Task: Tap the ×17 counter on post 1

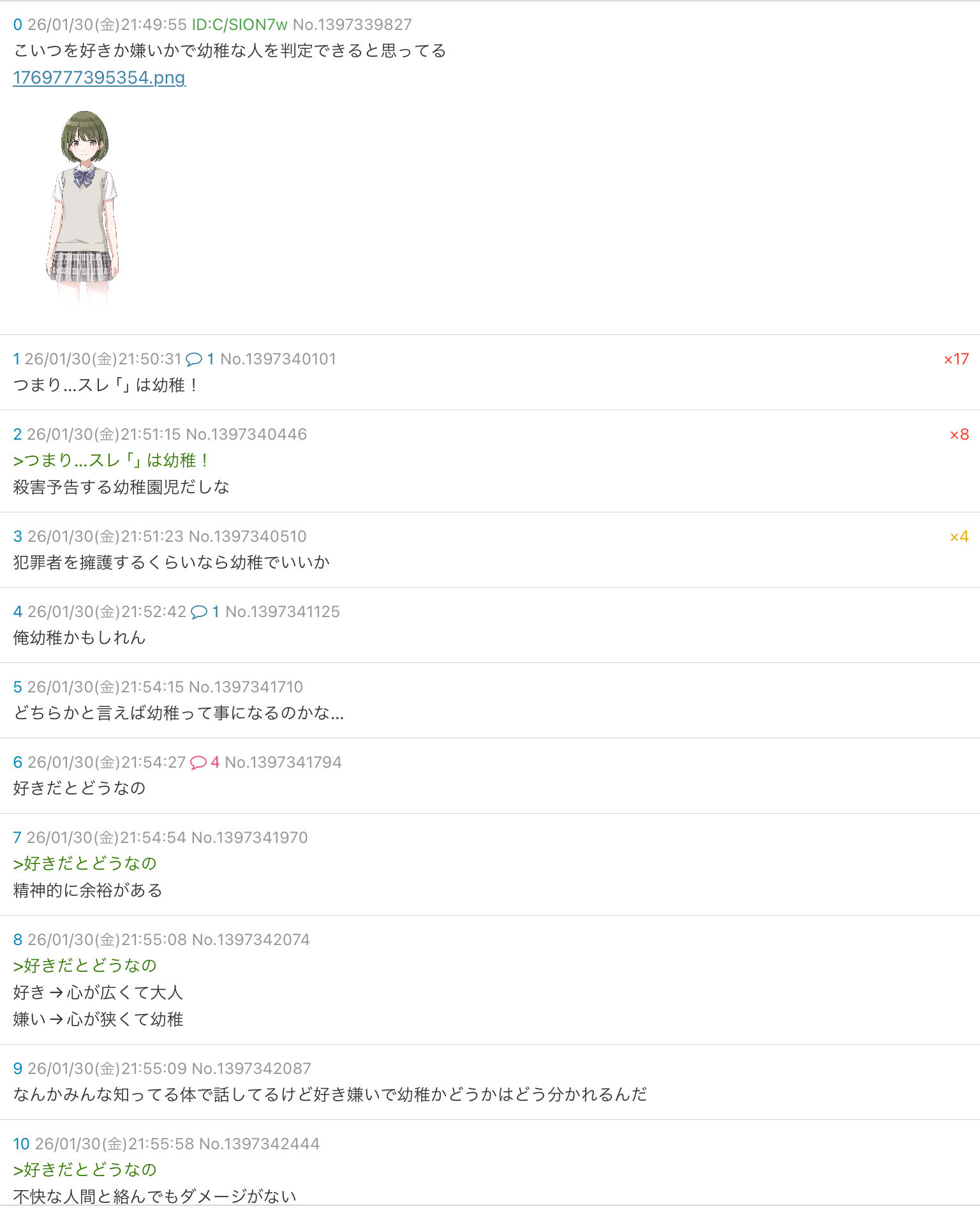Action: tap(956, 359)
